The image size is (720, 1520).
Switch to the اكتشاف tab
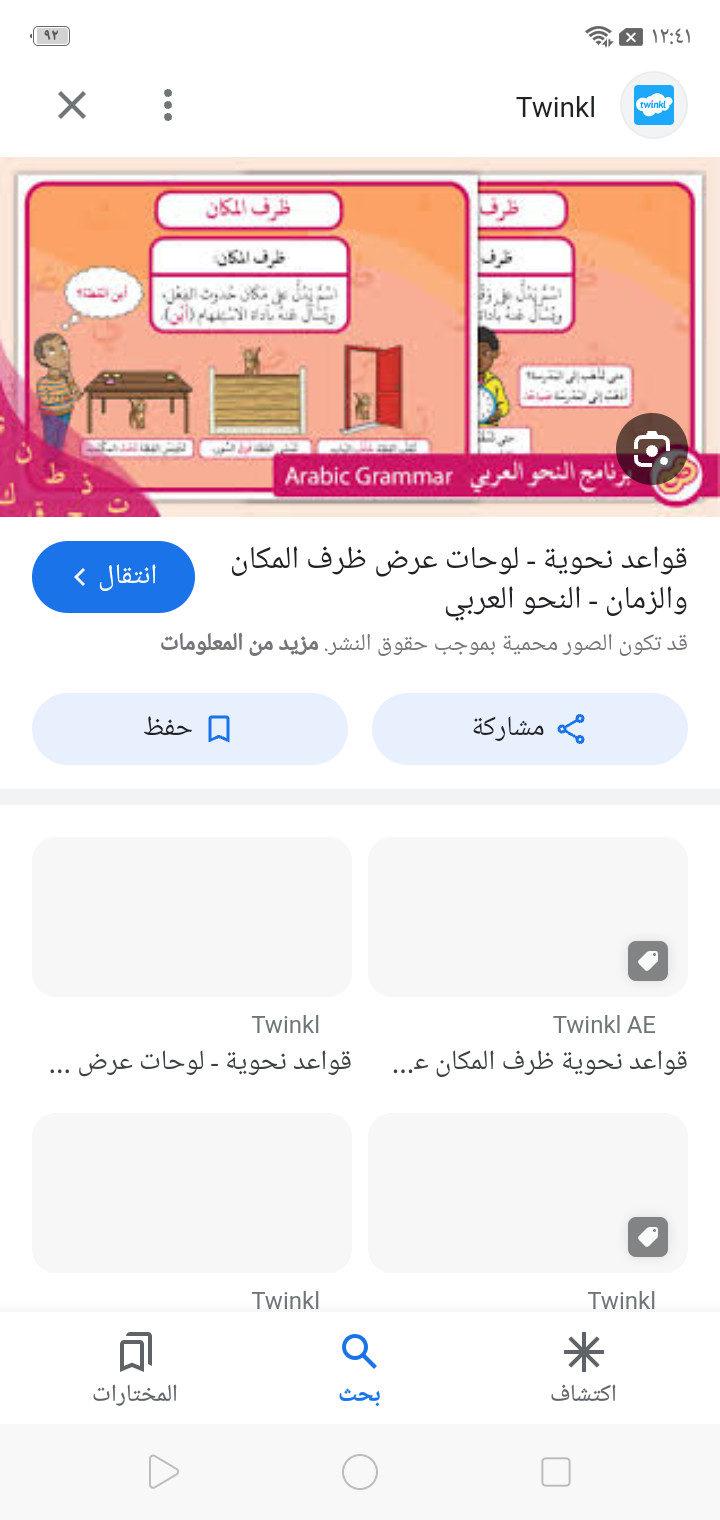583,1367
